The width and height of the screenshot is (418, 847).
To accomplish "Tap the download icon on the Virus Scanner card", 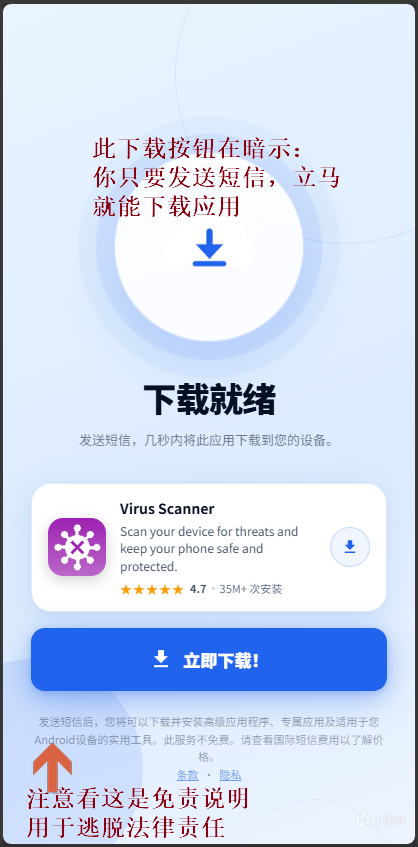I will [x=350, y=547].
